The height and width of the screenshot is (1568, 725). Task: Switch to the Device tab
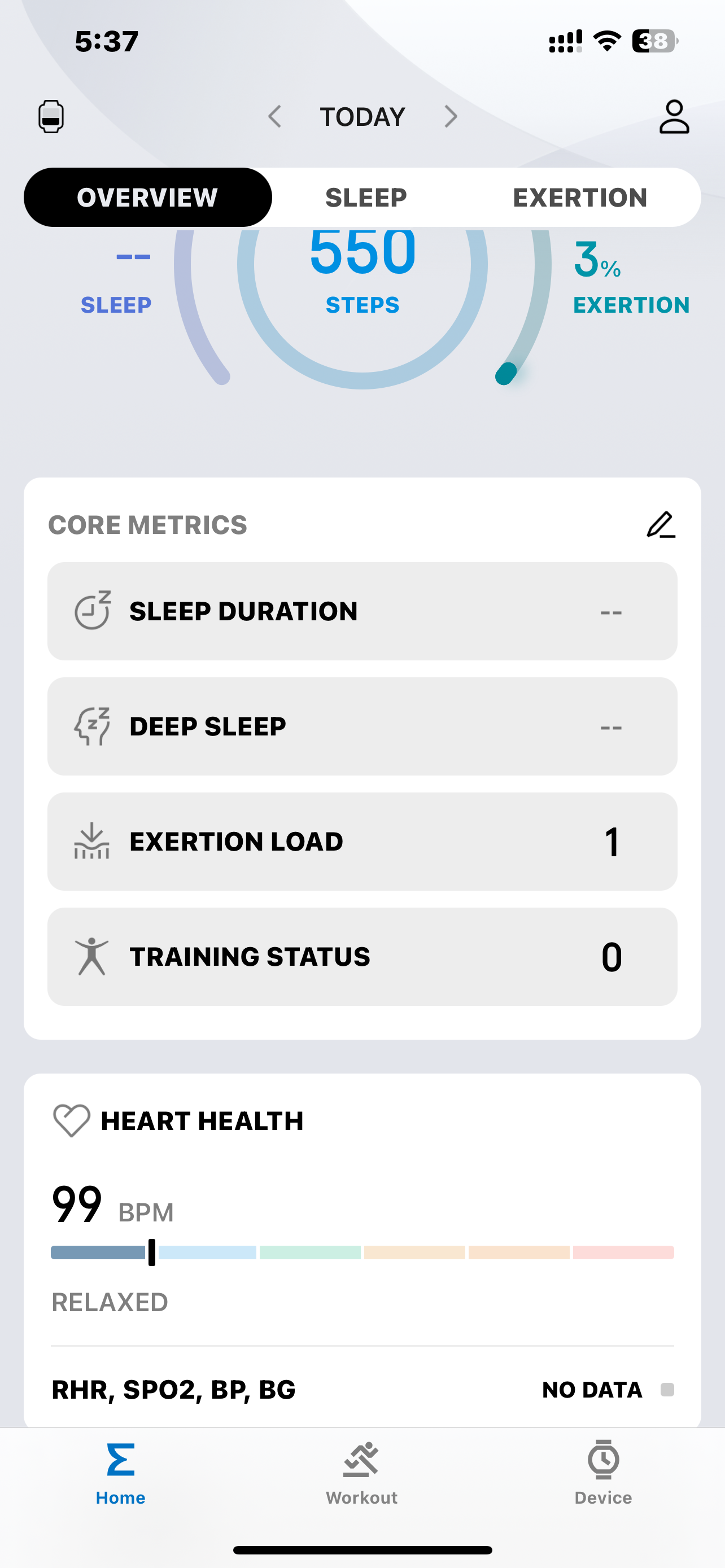(602, 1472)
